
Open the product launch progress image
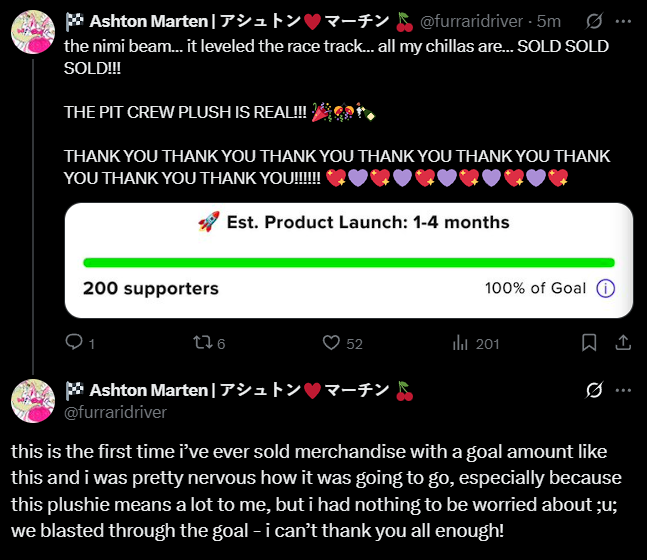tap(348, 260)
